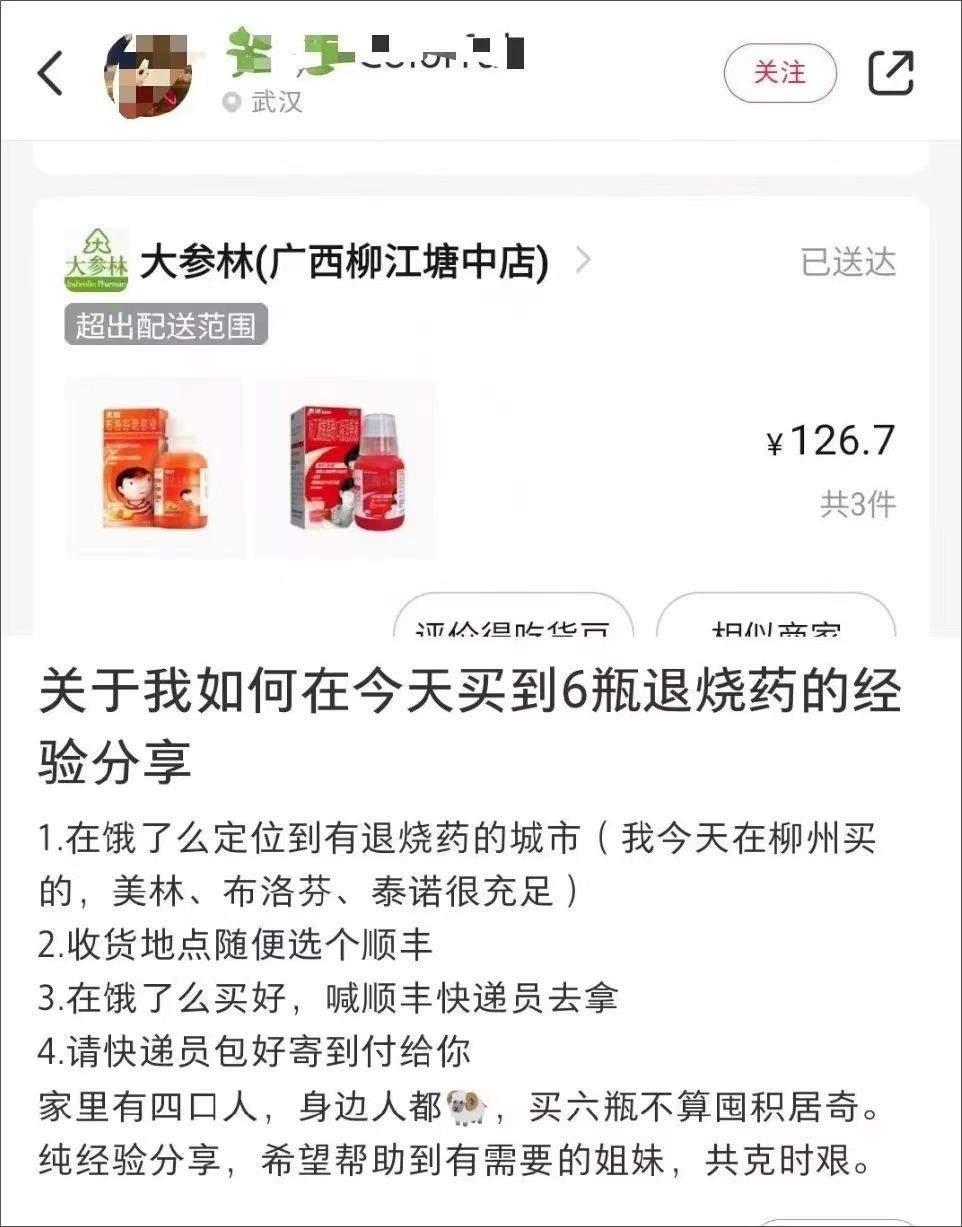This screenshot has width=962, height=1227.
Task: Open the share icon at top right
Action: tap(890, 71)
